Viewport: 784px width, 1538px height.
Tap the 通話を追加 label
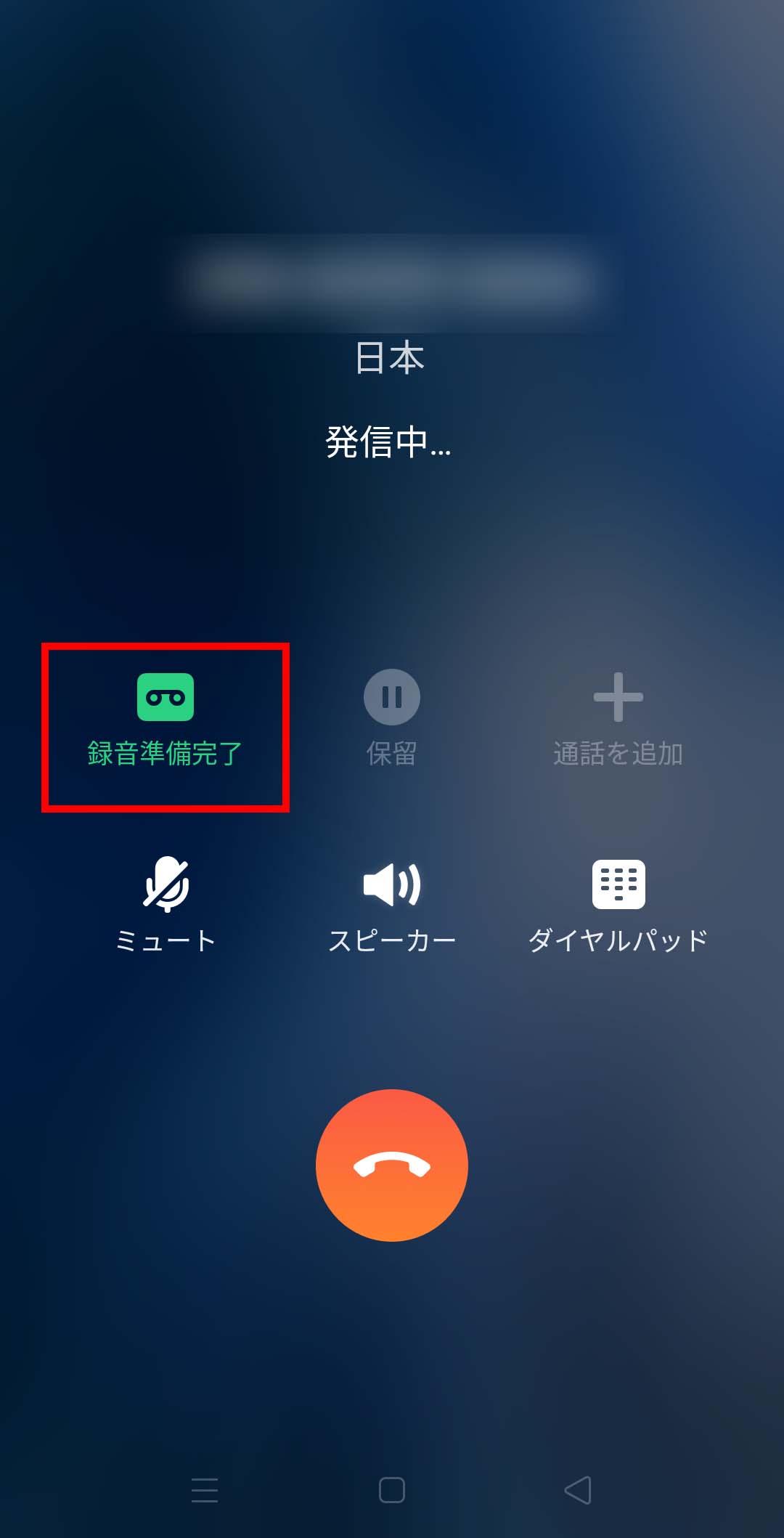click(x=618, y=755)
